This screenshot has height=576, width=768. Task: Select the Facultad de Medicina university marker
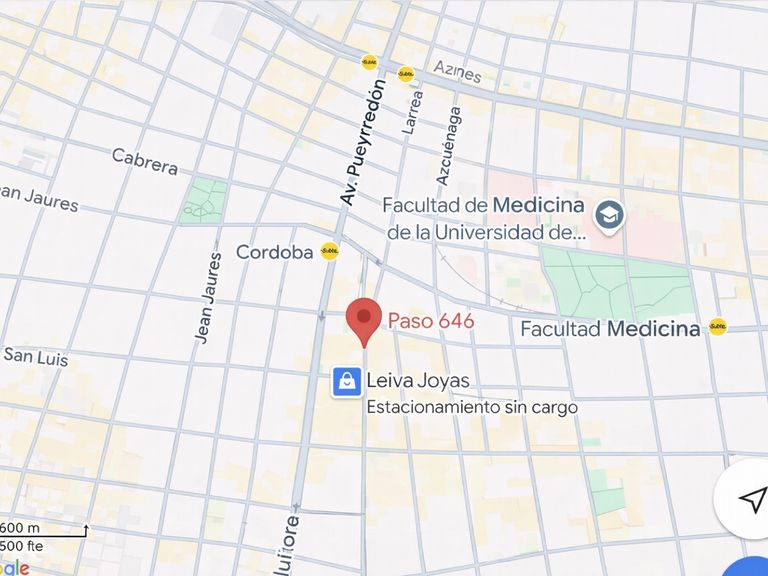(x=609, y=213)
